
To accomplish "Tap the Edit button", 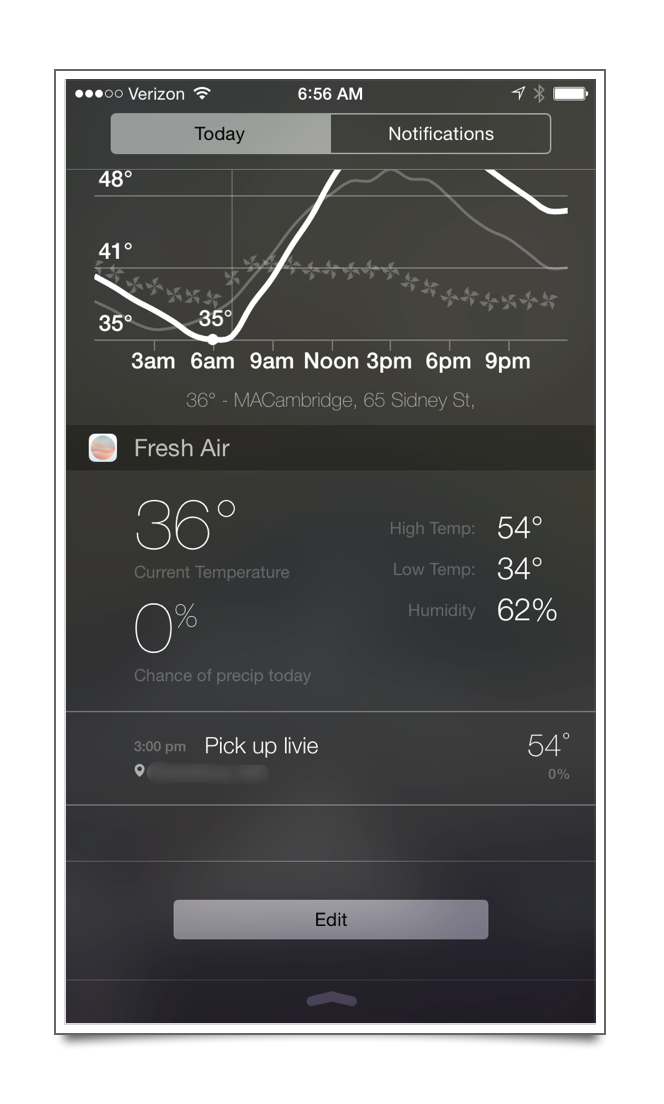I will pyautogui.click(x=330, y=919).
